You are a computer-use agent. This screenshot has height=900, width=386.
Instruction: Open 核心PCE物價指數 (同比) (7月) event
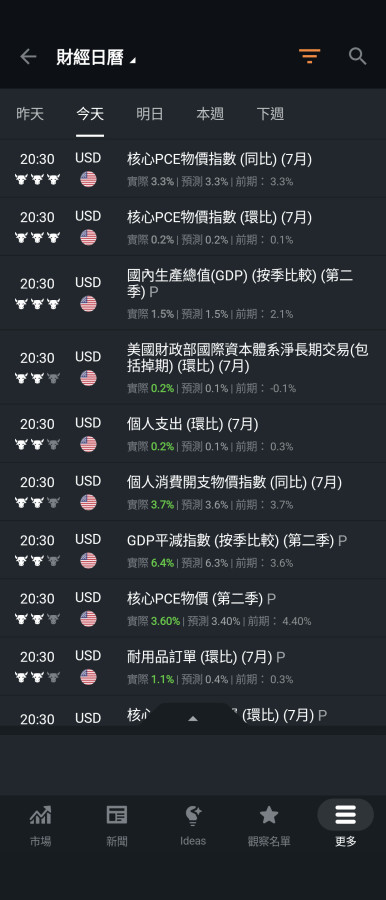[x=193, y=169]
